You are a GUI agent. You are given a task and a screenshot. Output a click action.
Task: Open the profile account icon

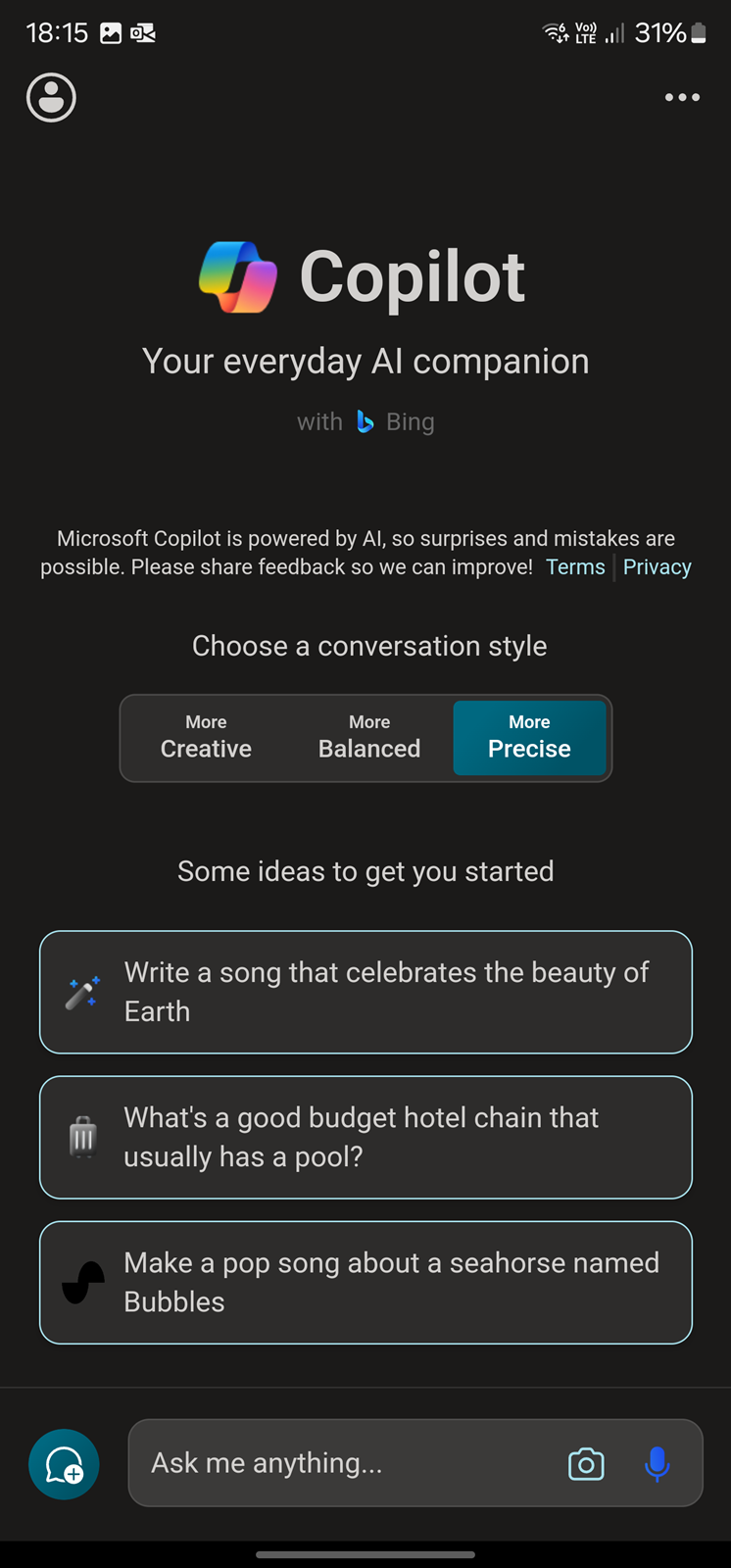click(x=51, y=97)
